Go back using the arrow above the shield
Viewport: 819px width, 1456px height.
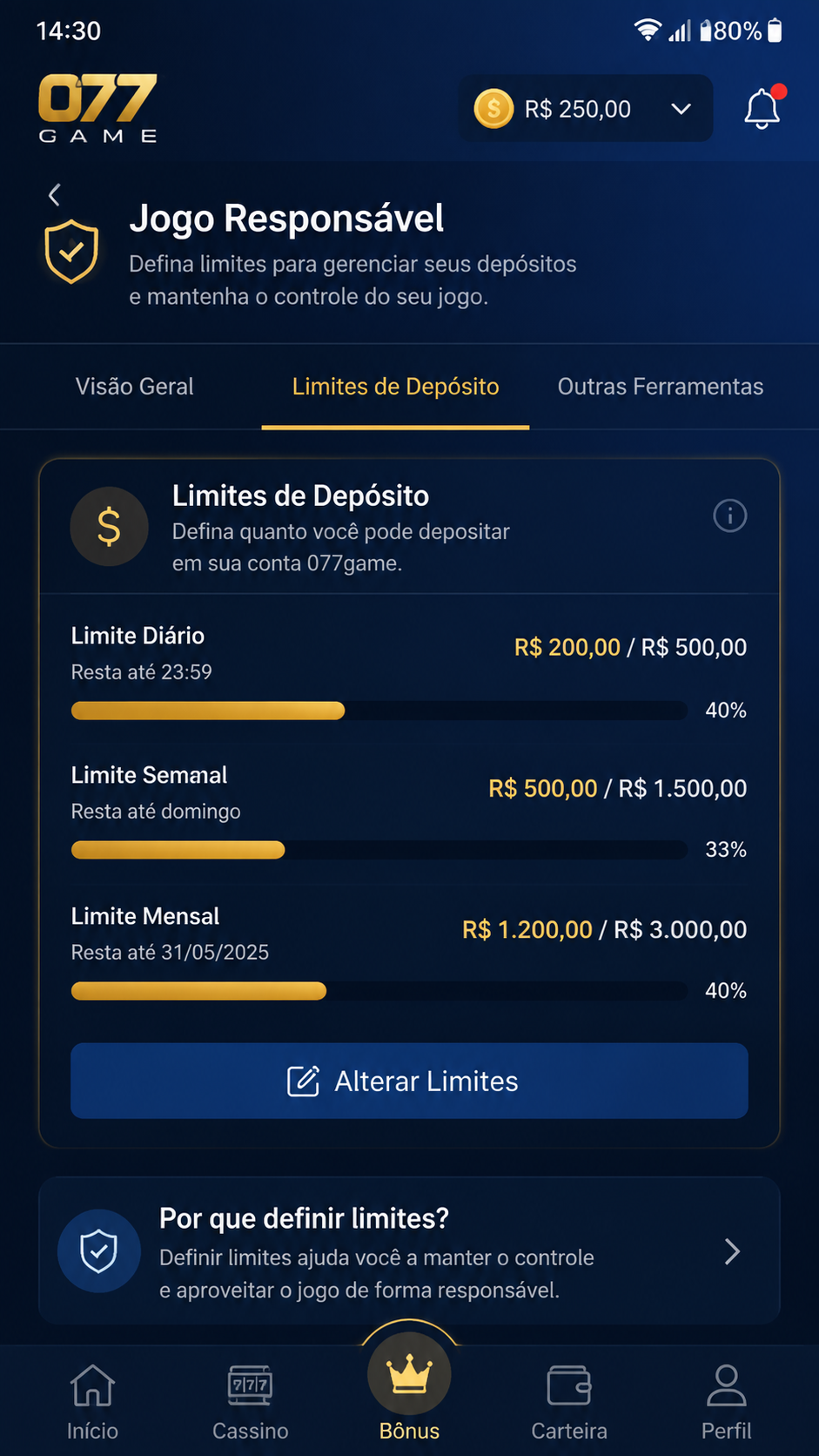click(54, 195)
